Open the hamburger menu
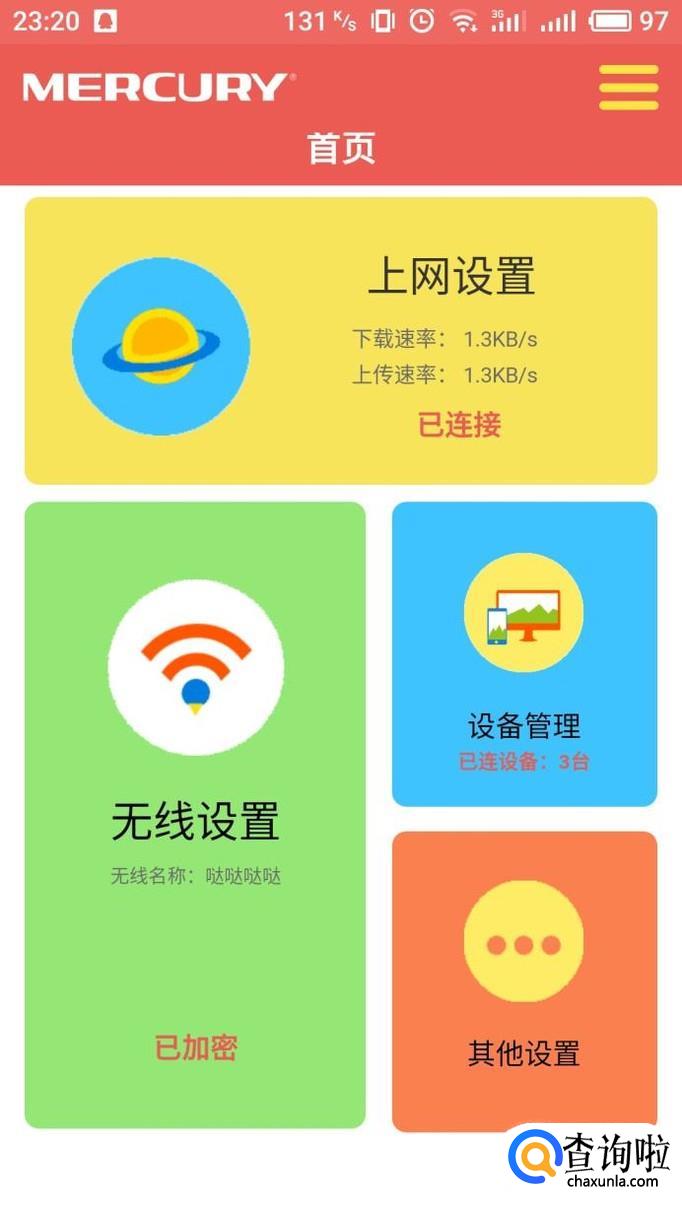 pos(628,88)
